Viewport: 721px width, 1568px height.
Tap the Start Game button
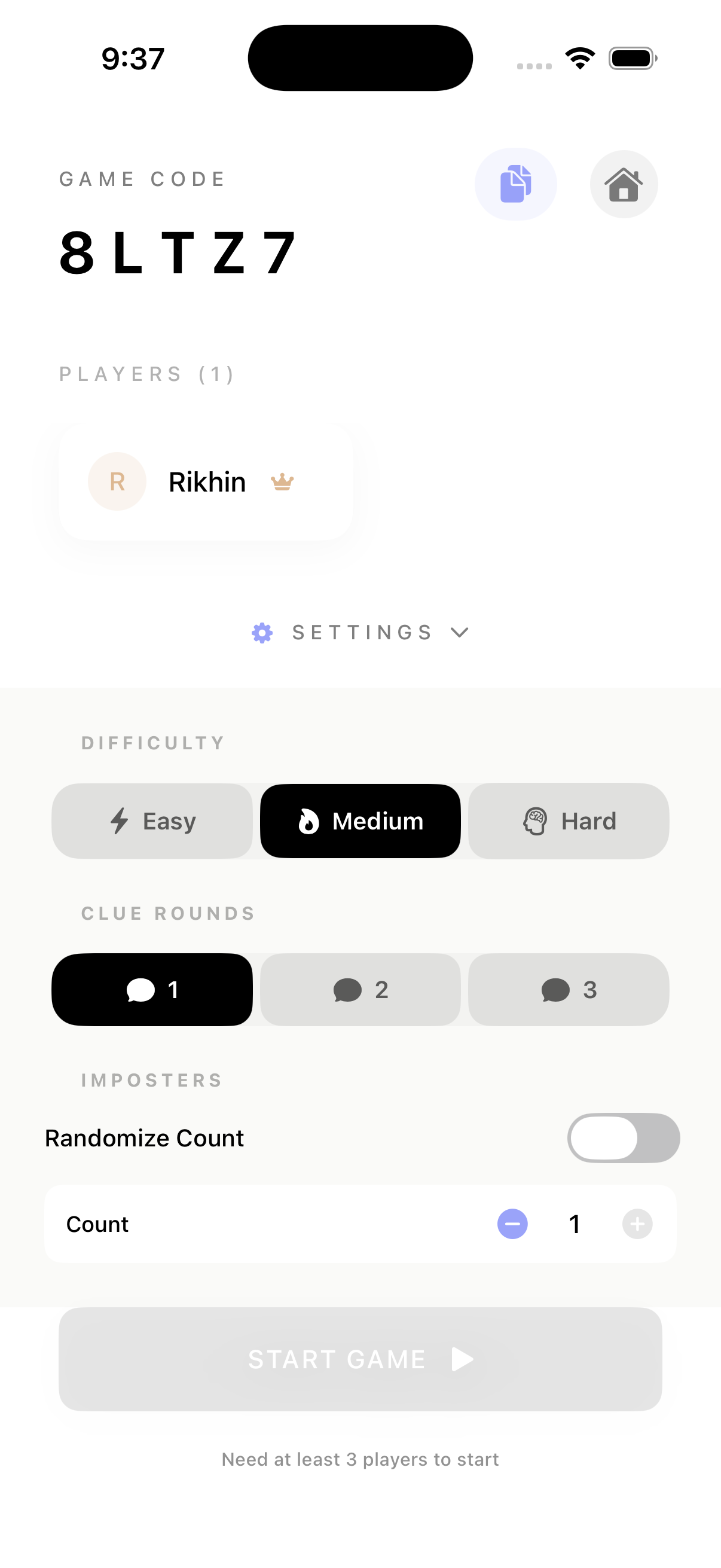[x=360, y=1359]
